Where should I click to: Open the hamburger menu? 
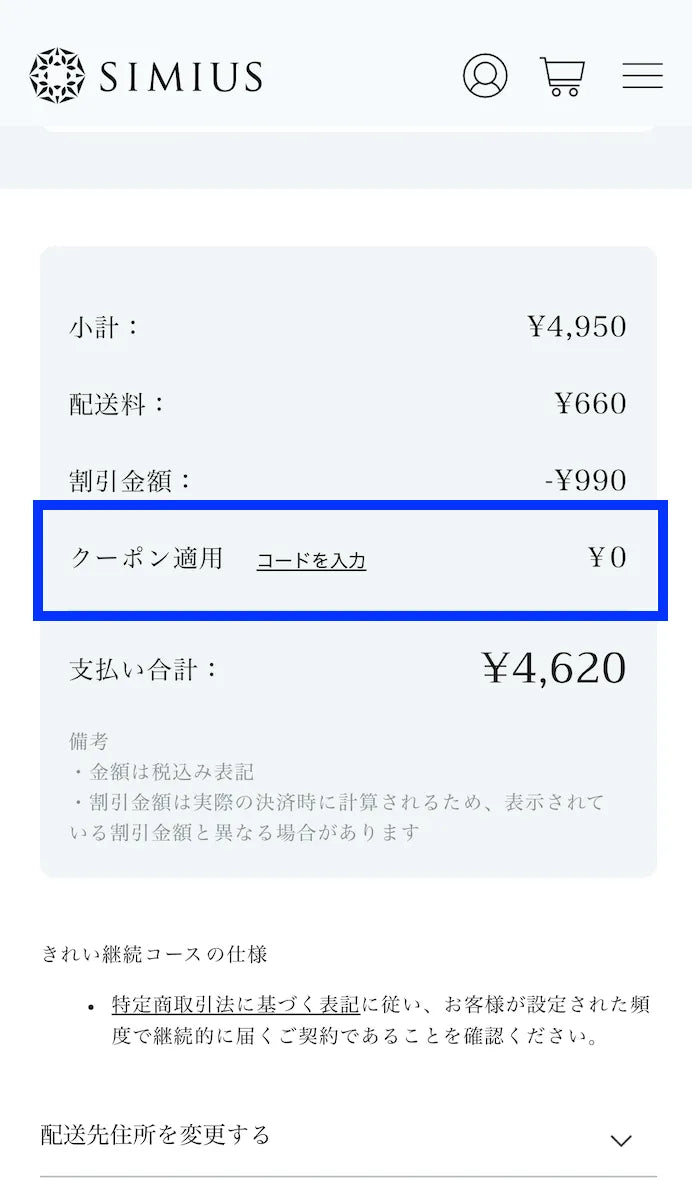(x=642, y=76)
